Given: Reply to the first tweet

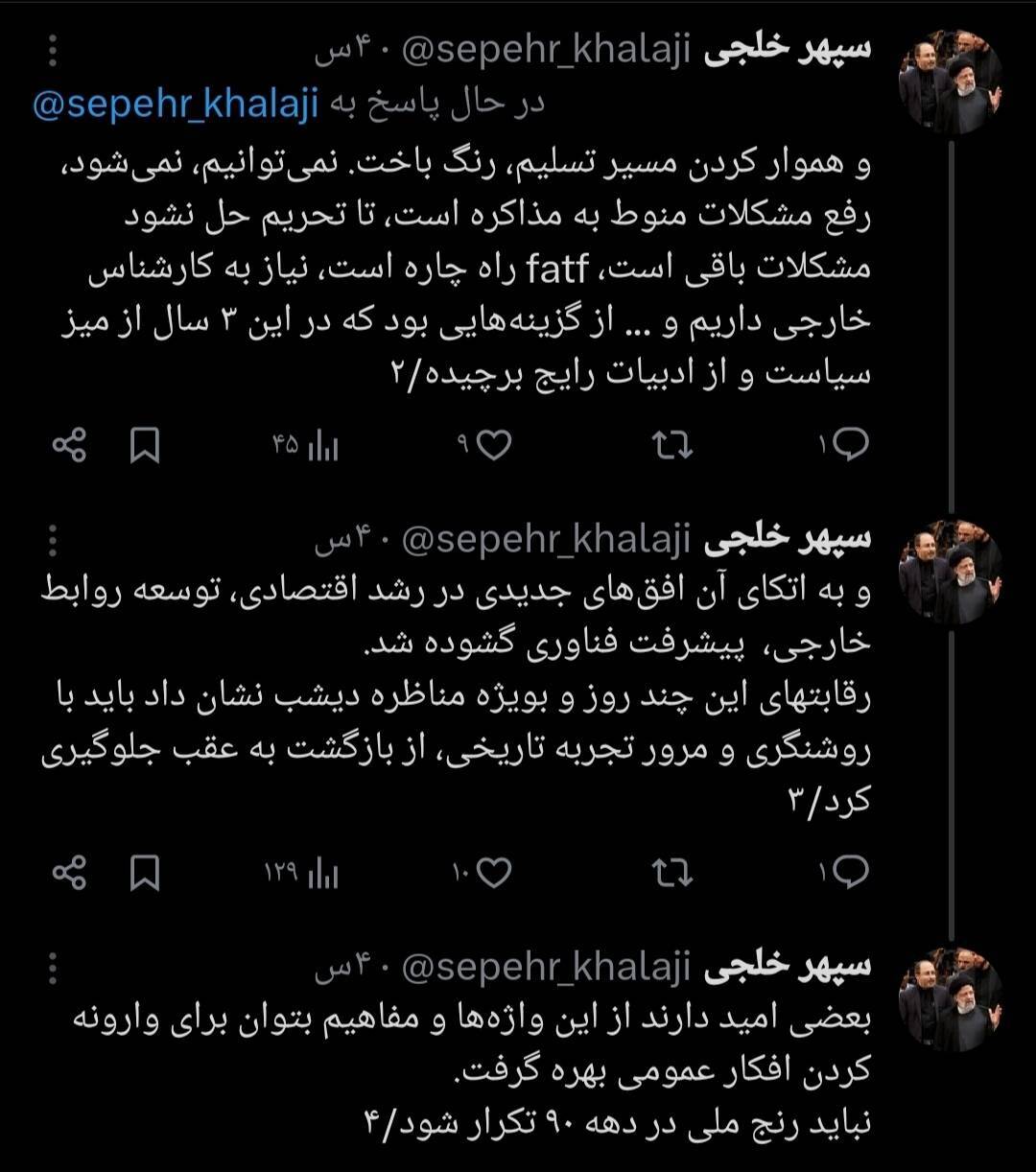Looking at the screenshot, I should click(851, 444).
